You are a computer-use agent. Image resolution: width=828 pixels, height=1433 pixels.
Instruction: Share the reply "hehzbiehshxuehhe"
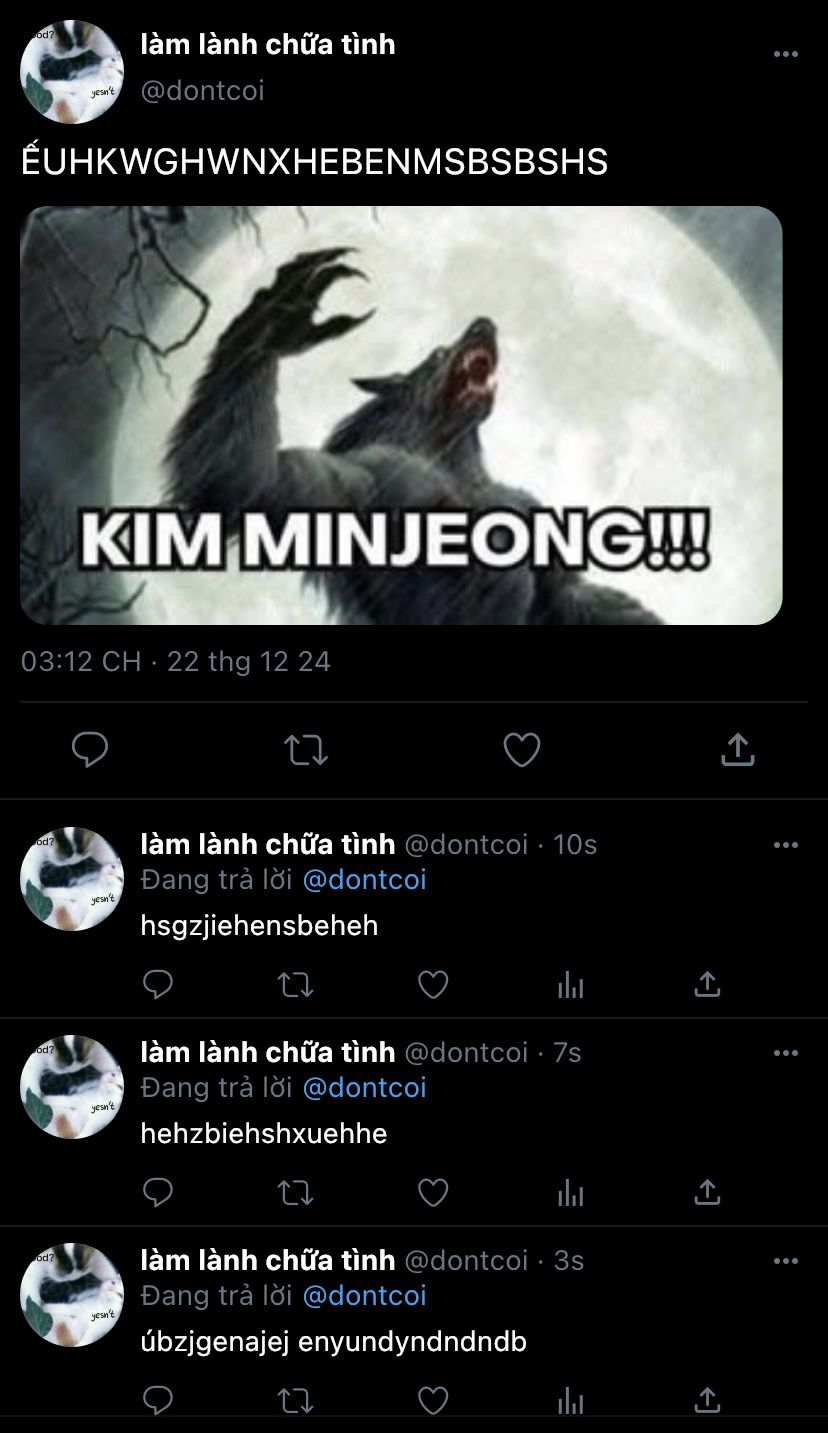pyautogui.click(x=707, y=1192)
